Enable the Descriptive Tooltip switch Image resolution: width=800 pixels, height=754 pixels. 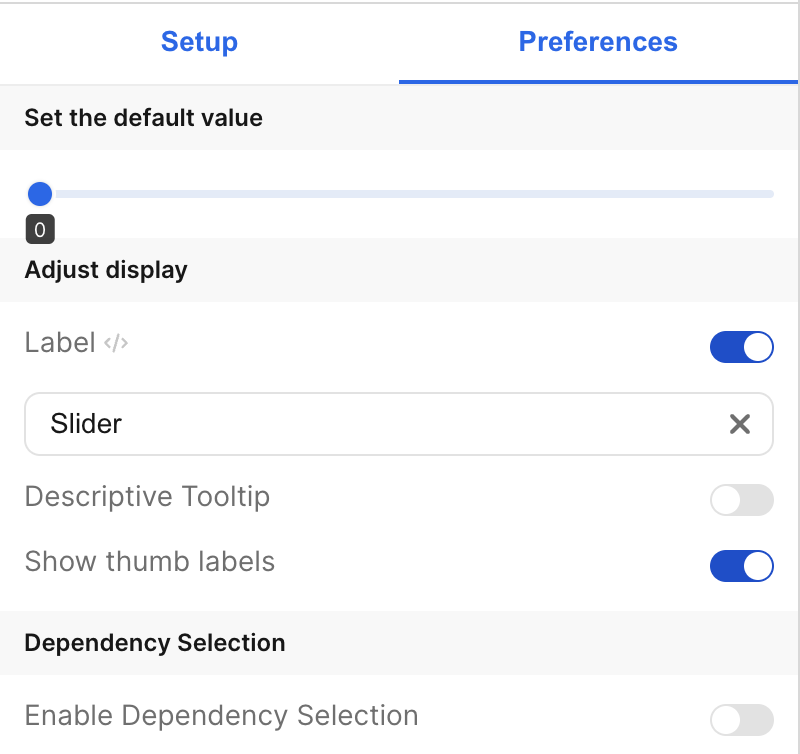(741, 499)
